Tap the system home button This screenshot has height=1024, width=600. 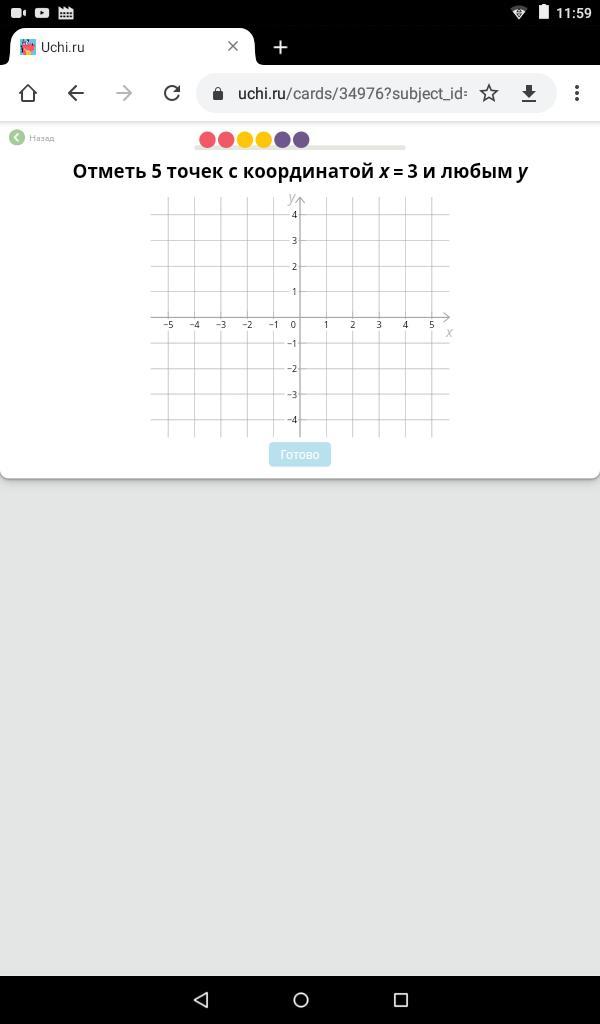tap(300, 999)
